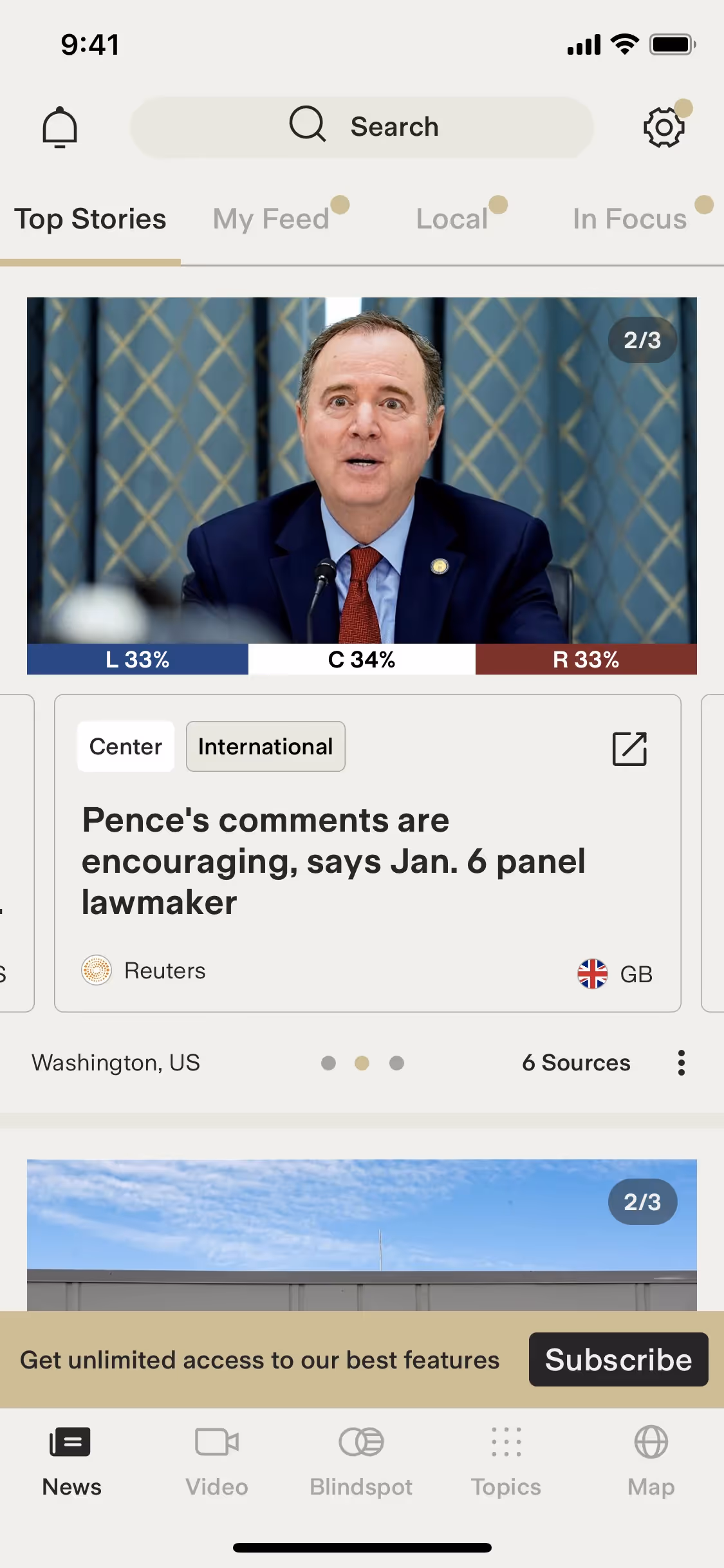This screenshot has height=1568, width=724.
Task: Open the story's three-dot overflow menu
Action: coord(681,1063)
